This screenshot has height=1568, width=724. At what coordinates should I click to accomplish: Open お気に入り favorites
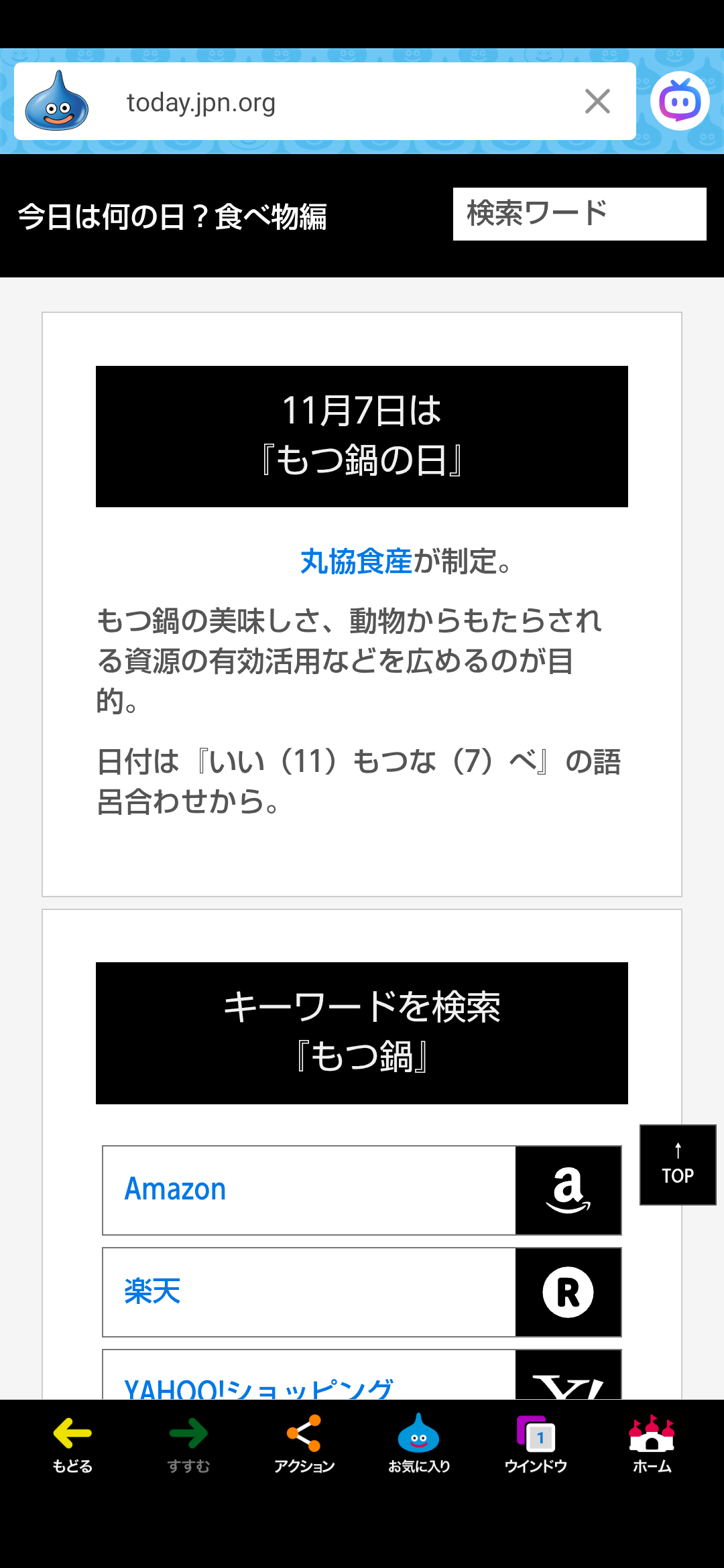coord(419,1444)
